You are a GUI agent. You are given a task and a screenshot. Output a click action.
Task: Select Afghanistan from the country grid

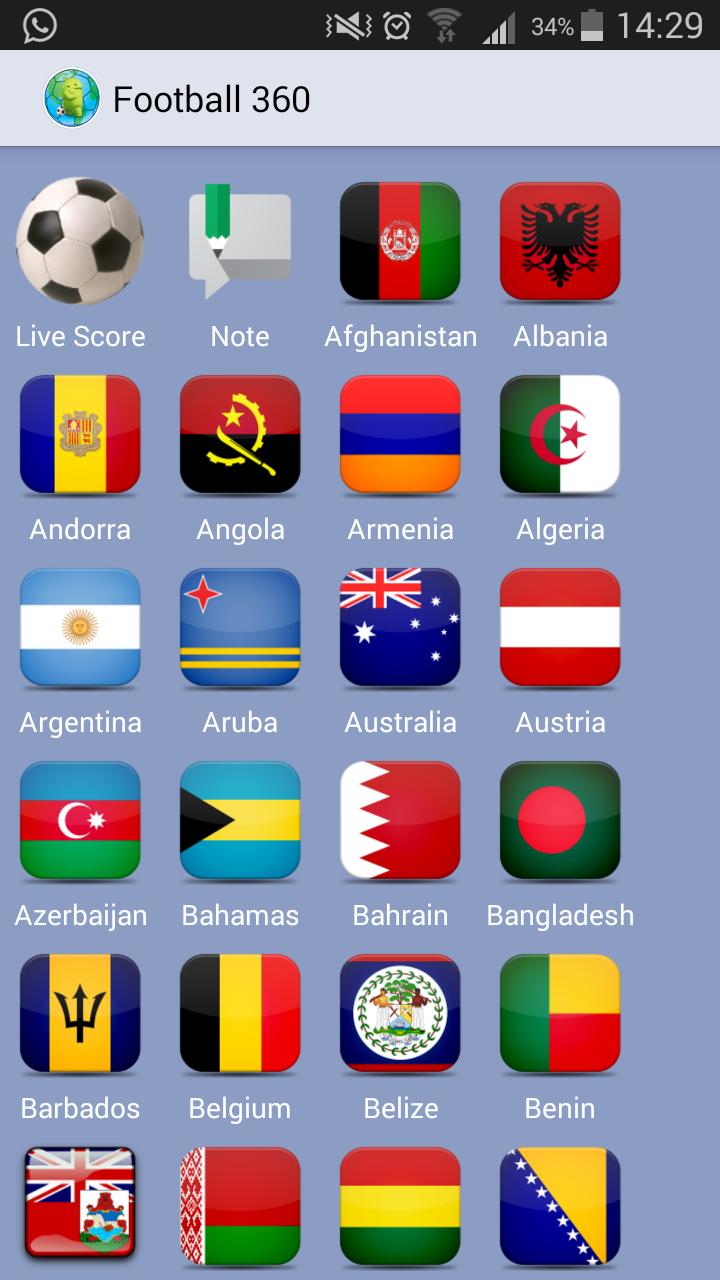(x=400, y=241)
